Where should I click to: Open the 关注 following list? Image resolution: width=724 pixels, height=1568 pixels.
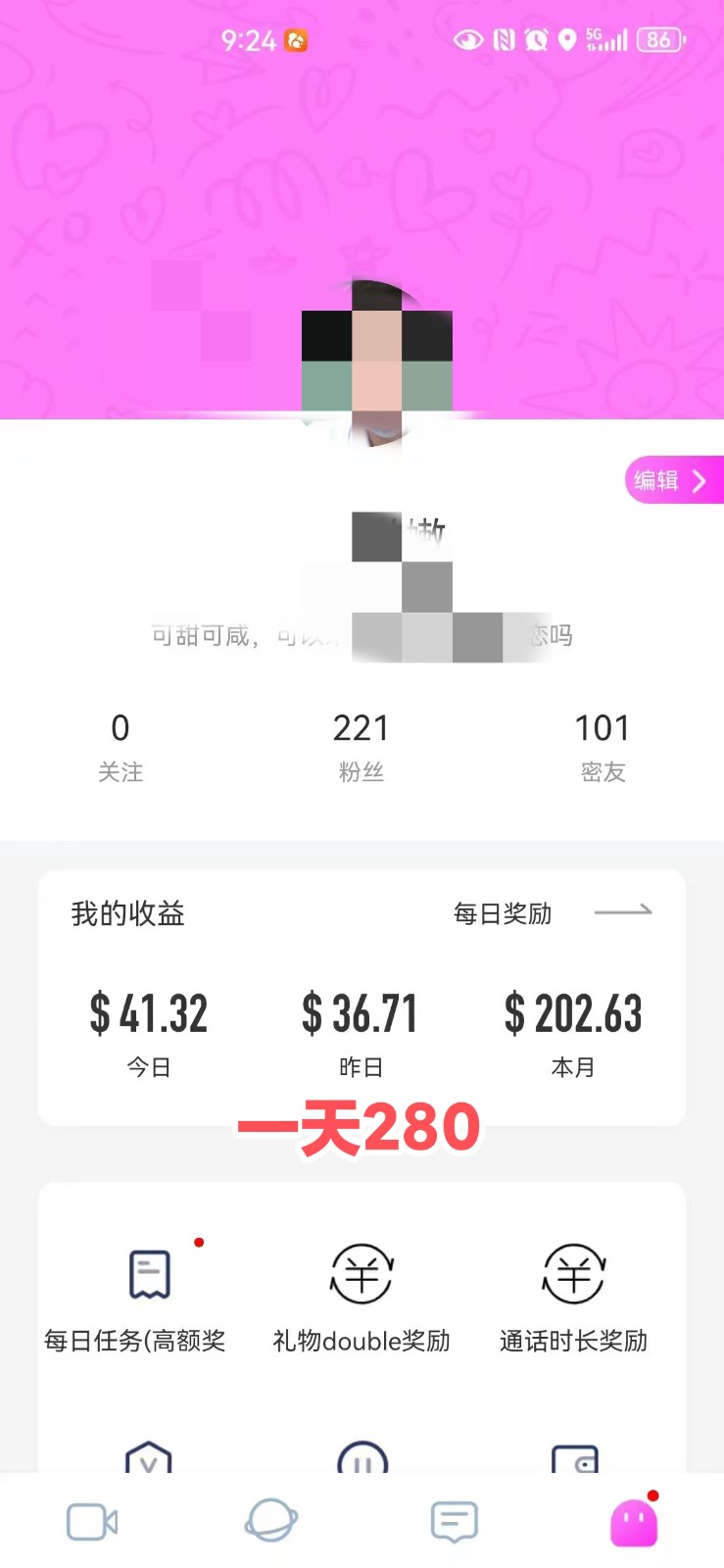pyautogui.click(x=121, y=747)
